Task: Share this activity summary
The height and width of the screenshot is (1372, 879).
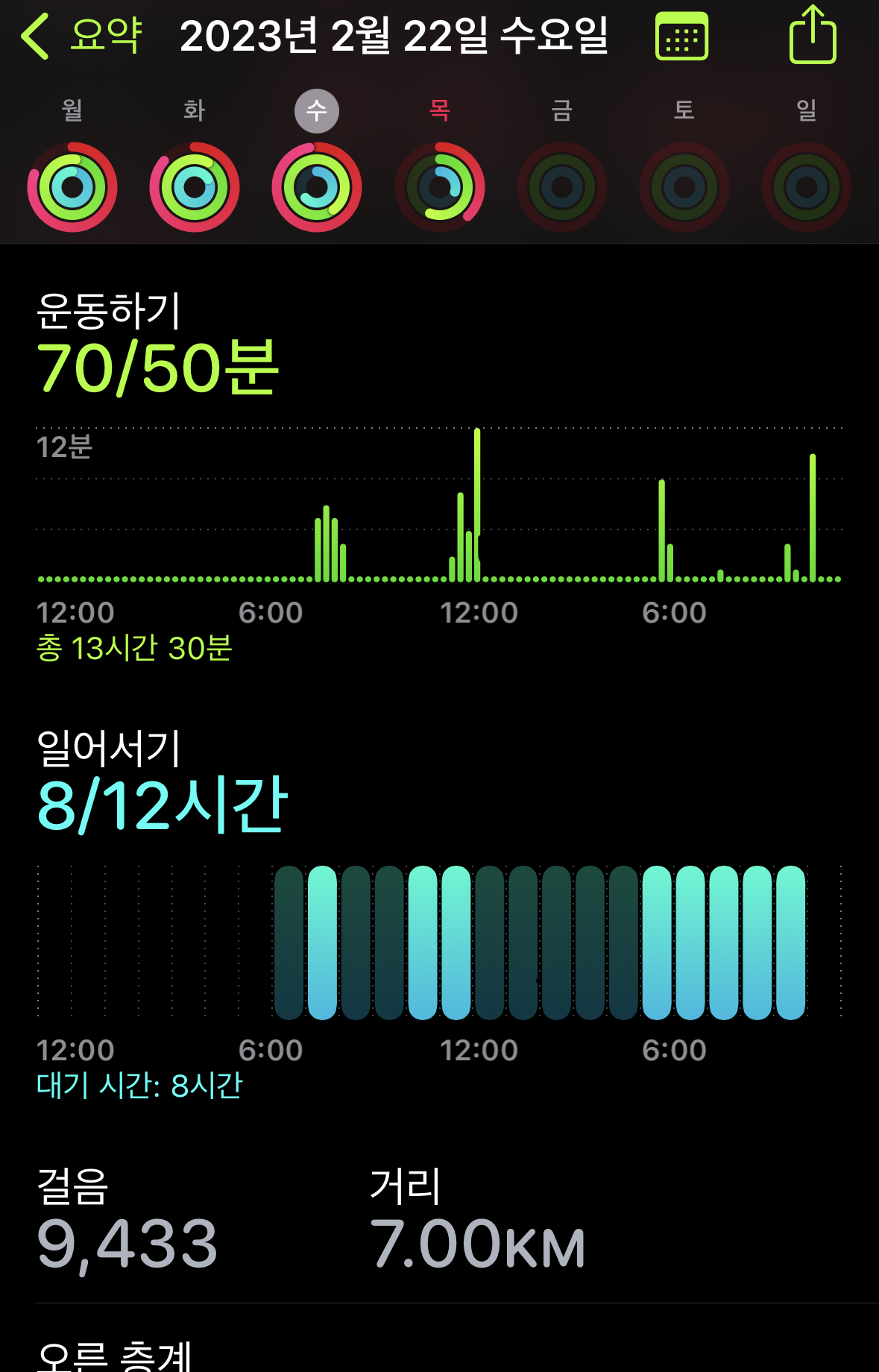Action: (813, 35)
